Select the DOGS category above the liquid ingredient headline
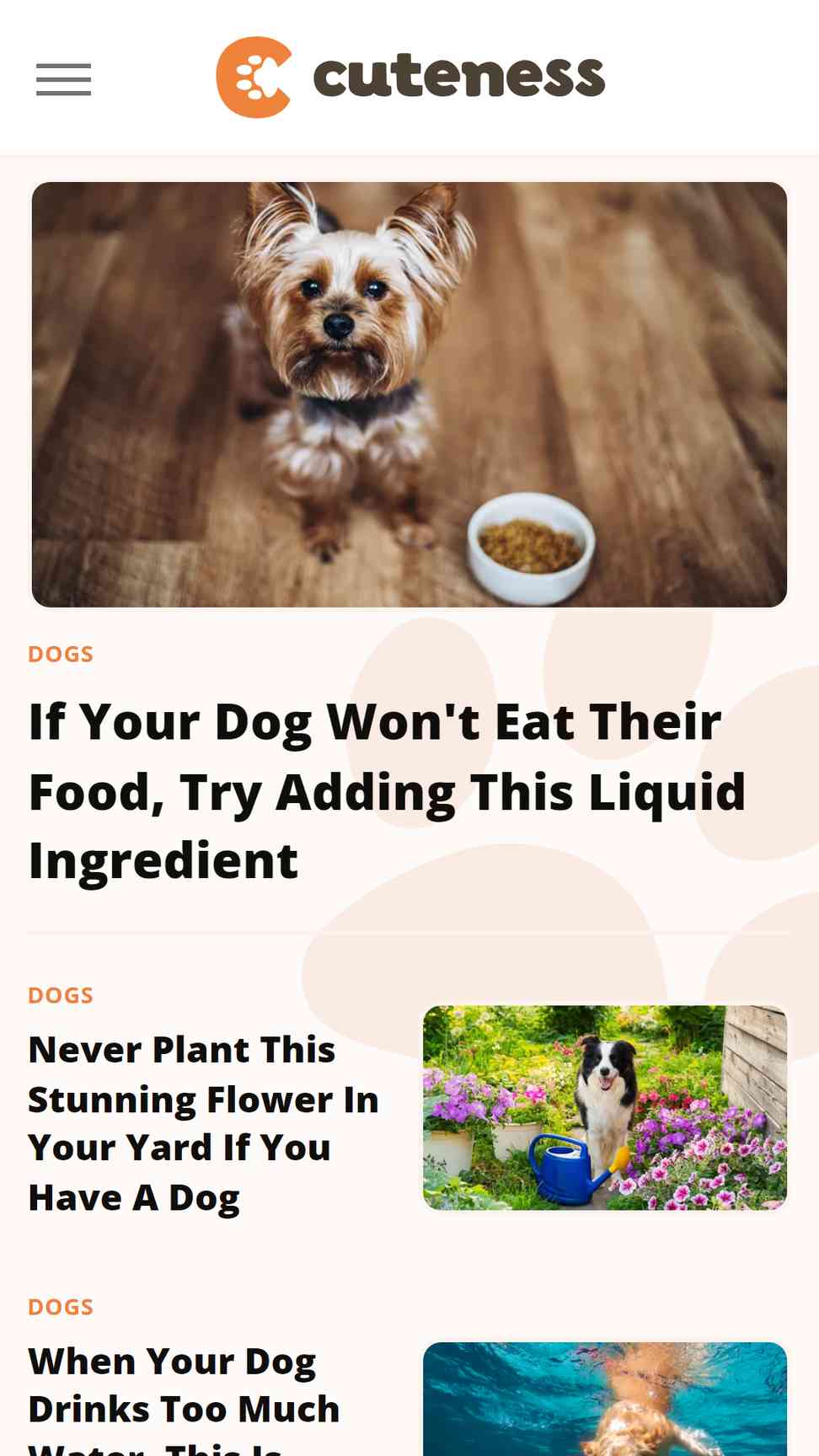 click(x=61, y=654)
